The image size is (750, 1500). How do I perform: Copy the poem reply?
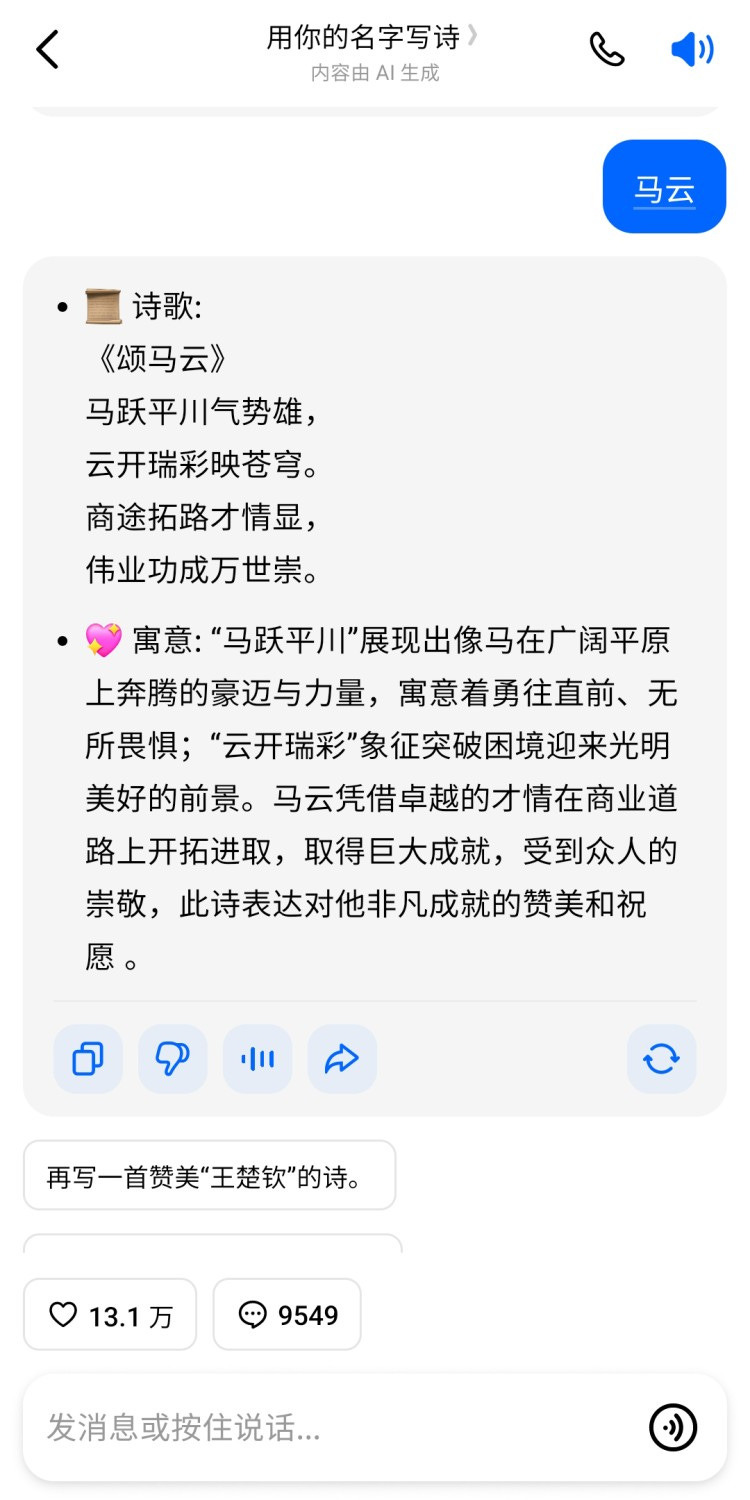coord(88,1058)
